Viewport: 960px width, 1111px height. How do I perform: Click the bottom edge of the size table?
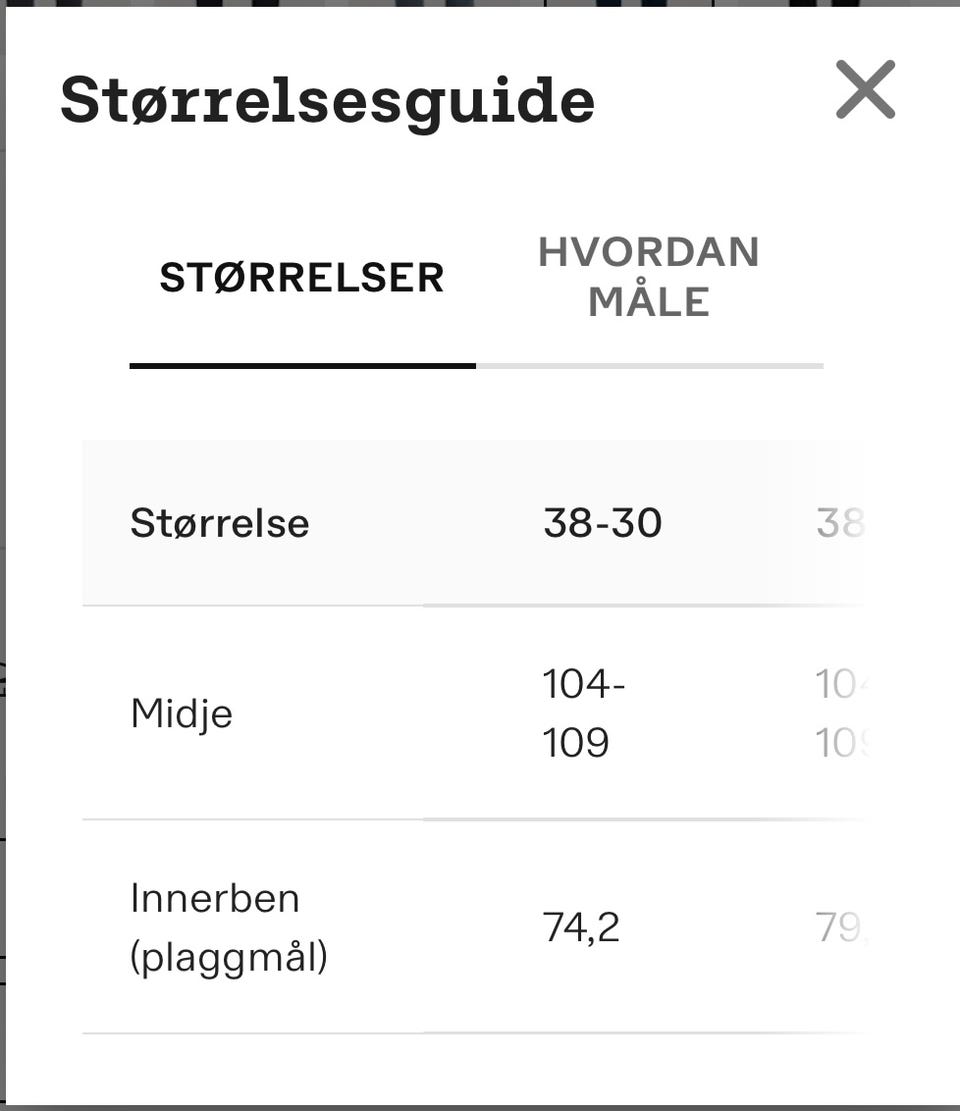[470, 1030]
